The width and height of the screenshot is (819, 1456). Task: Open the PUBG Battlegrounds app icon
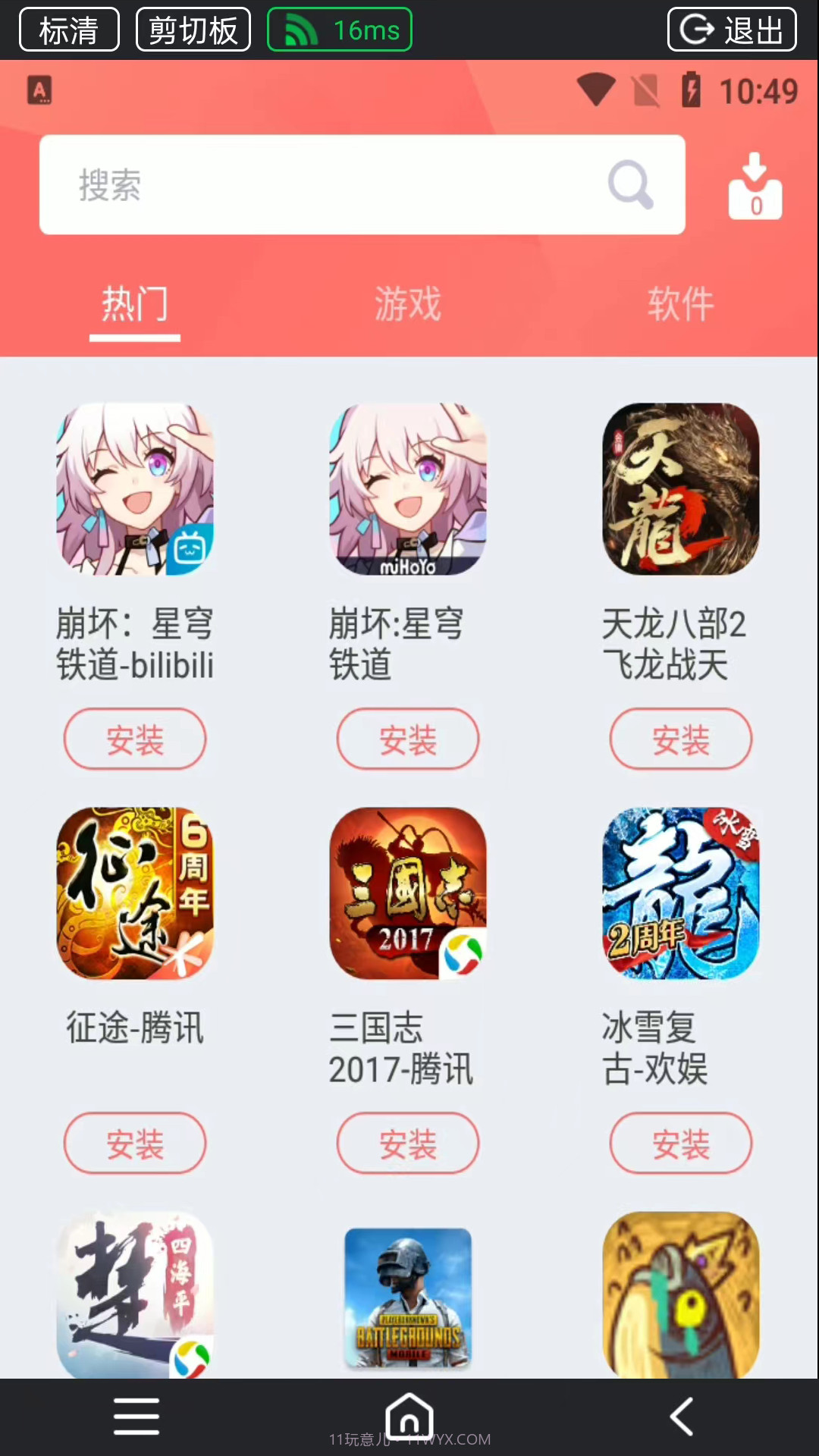tap(408, 1298)
